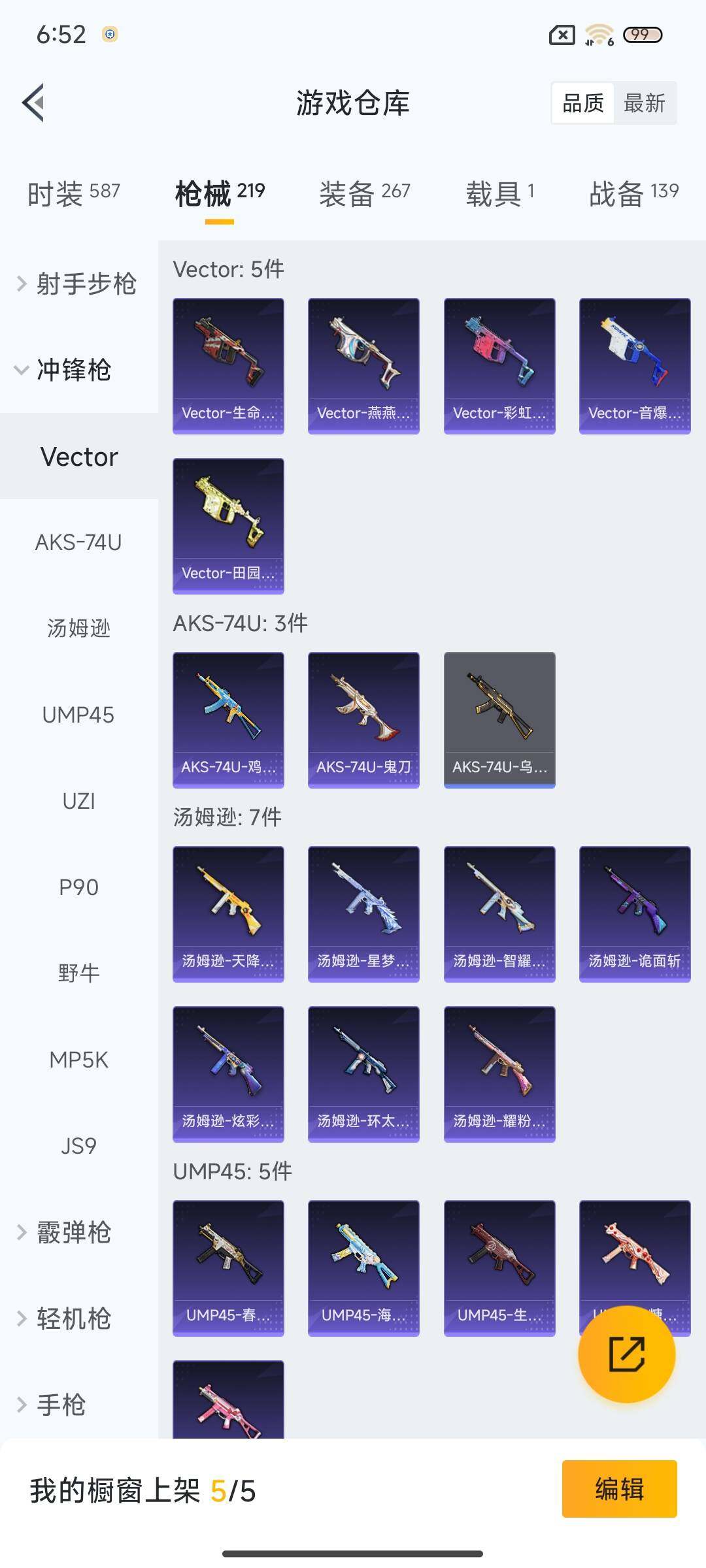Expand the 轻机枪 category
The height and width of the screenshot is (1568, 706).
65,1318
